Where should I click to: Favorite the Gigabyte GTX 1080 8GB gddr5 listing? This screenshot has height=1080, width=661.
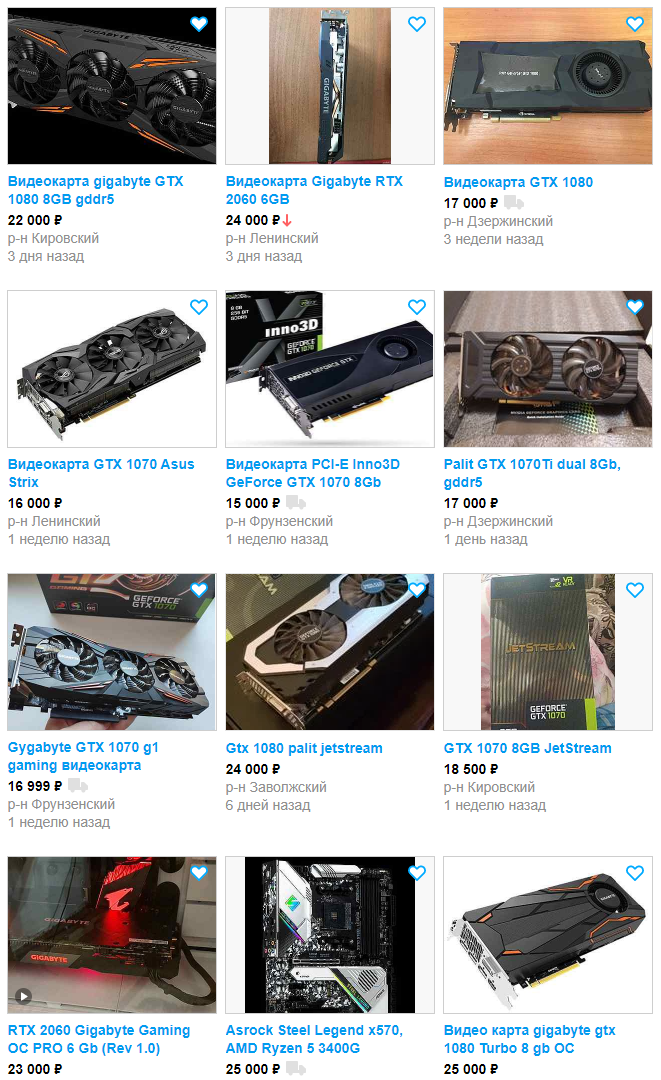click(x=199, y=24)
